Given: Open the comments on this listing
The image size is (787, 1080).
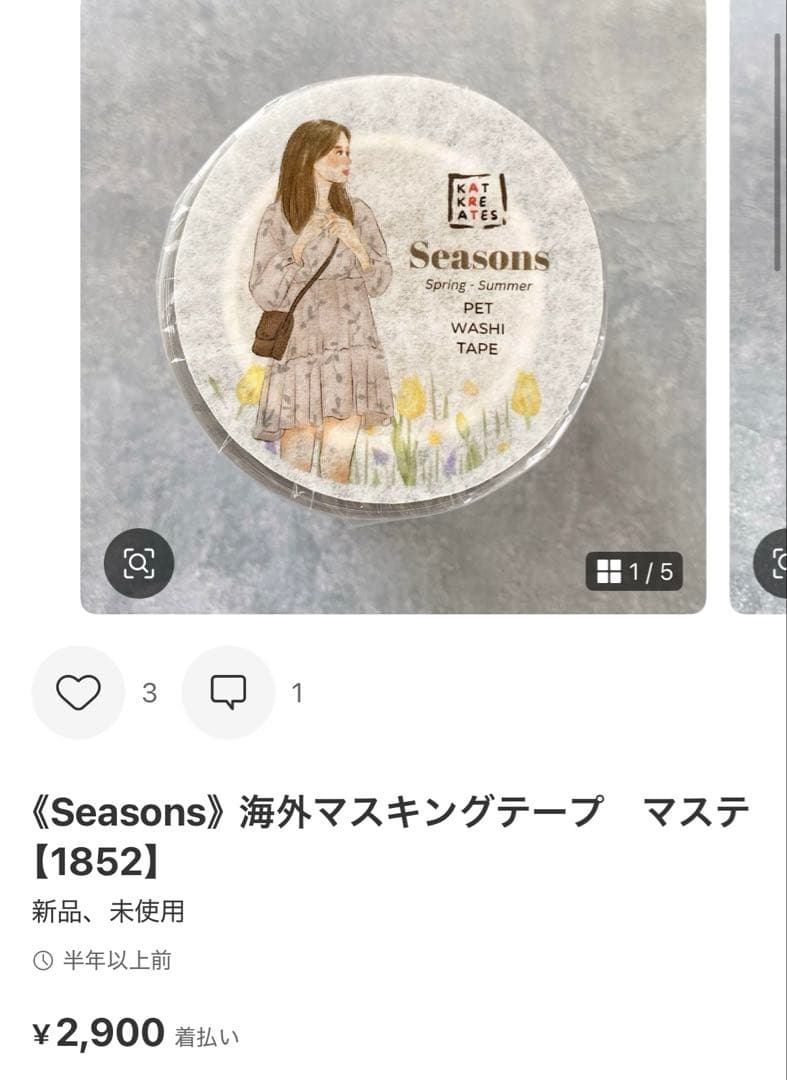Looking at the screenshot, I should pyautogui.click(x=228, y=692).
